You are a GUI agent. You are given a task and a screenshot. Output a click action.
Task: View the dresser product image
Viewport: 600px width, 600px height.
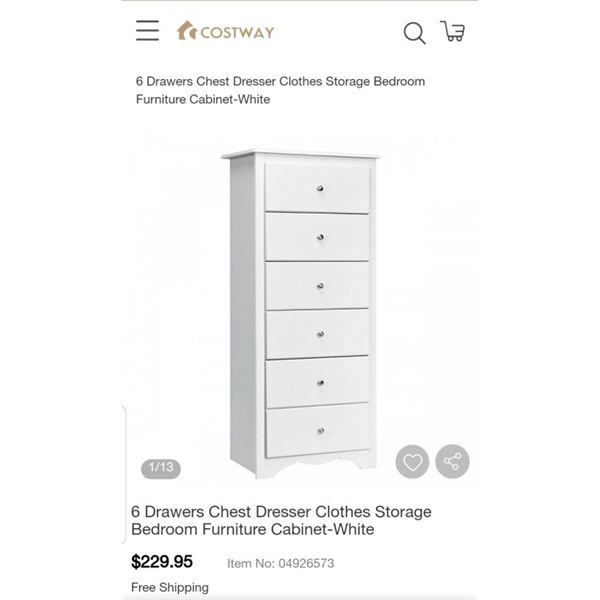coord(302,312)
